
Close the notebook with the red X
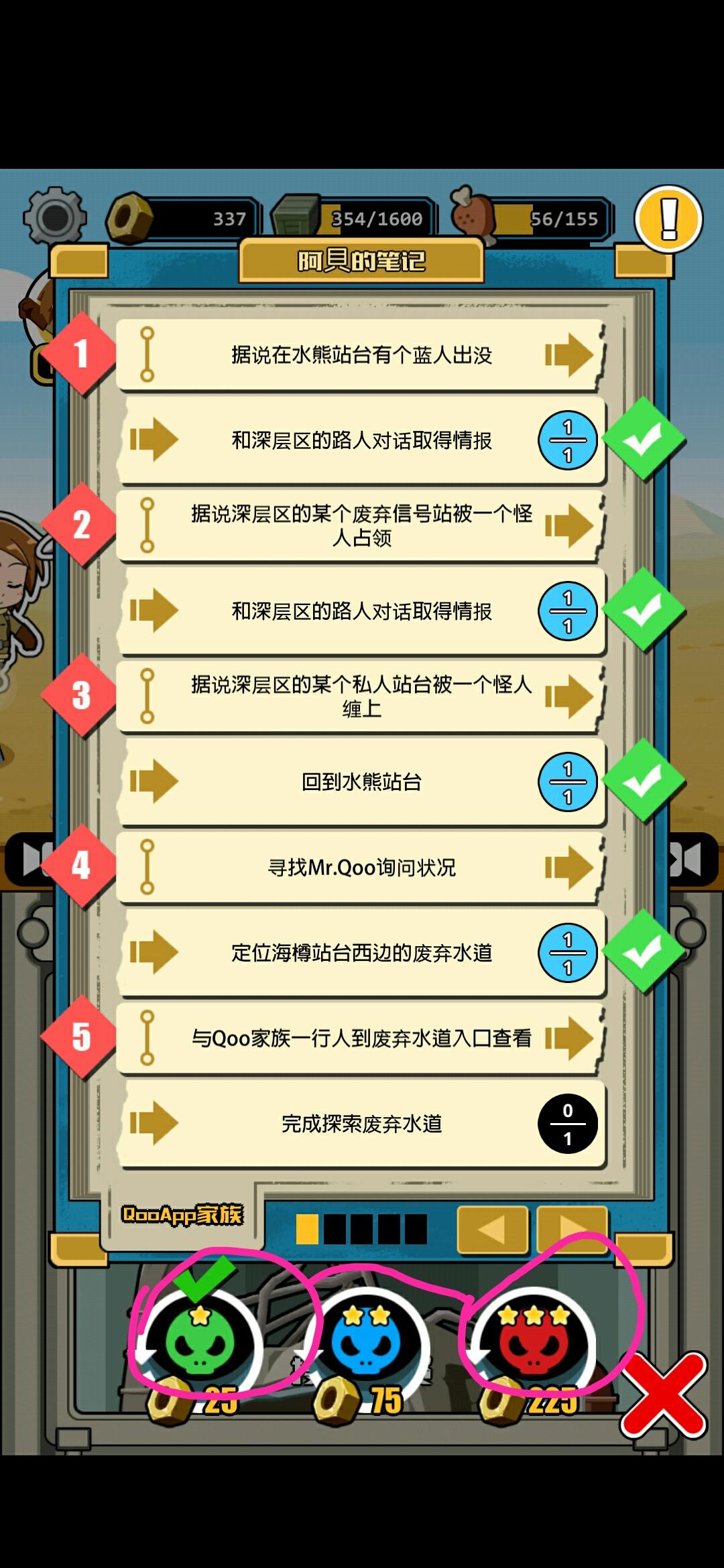pos(664,1395)
